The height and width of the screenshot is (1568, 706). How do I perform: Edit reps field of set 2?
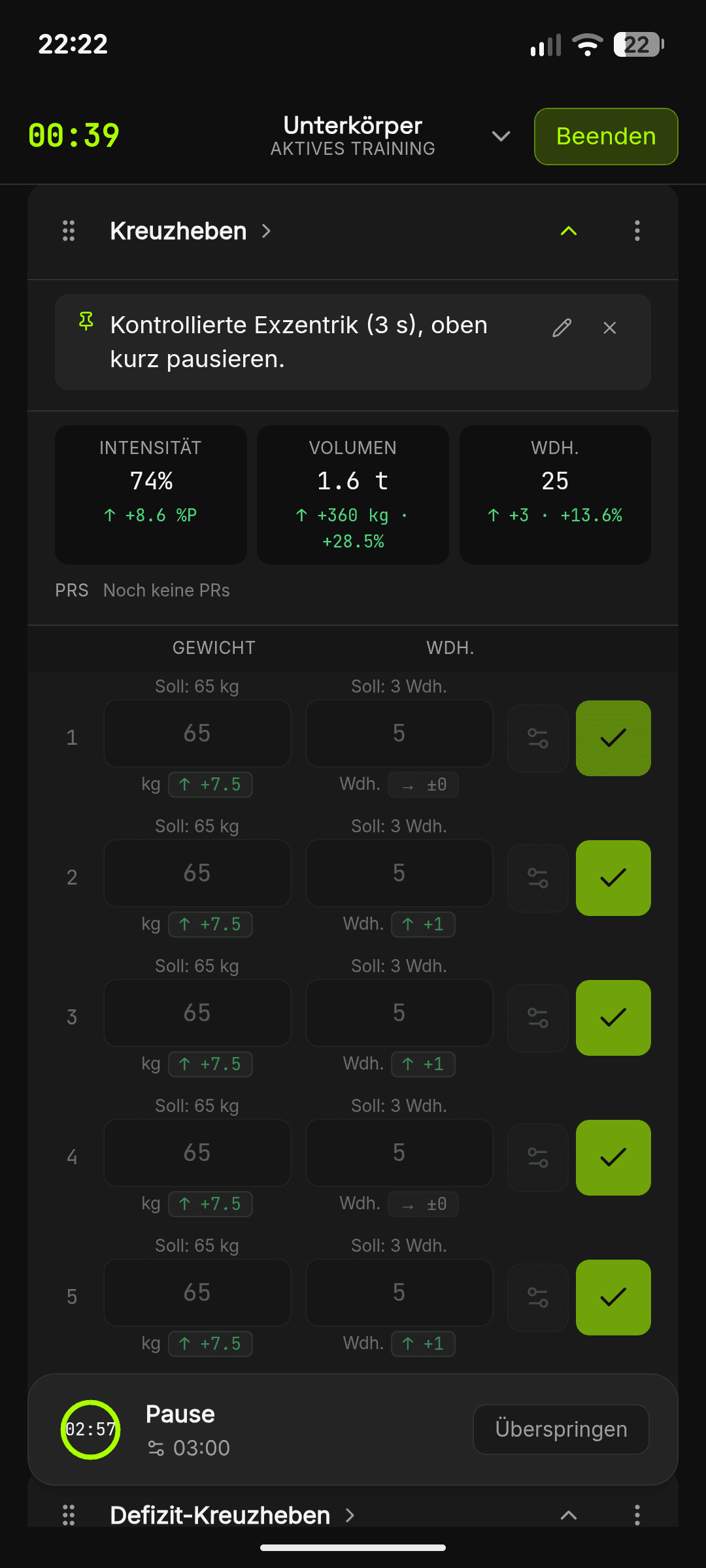(x=399, y=873)
